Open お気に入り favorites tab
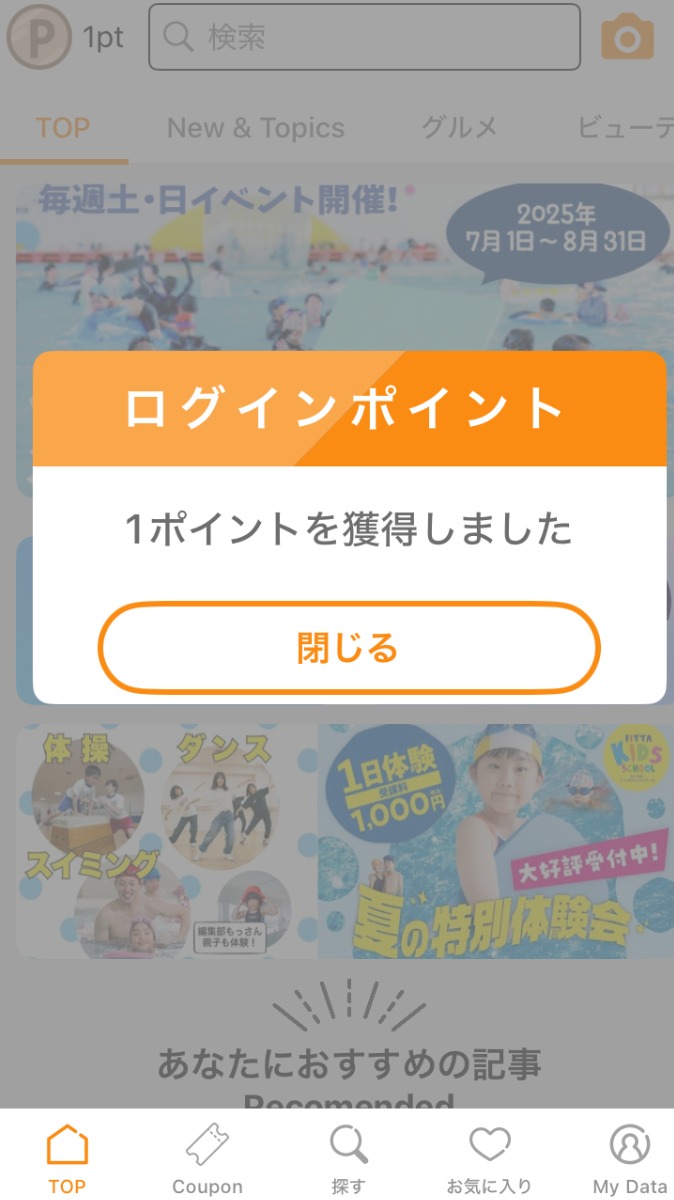Screen dimensions: 674x1200 click(x=489, y=1159)
